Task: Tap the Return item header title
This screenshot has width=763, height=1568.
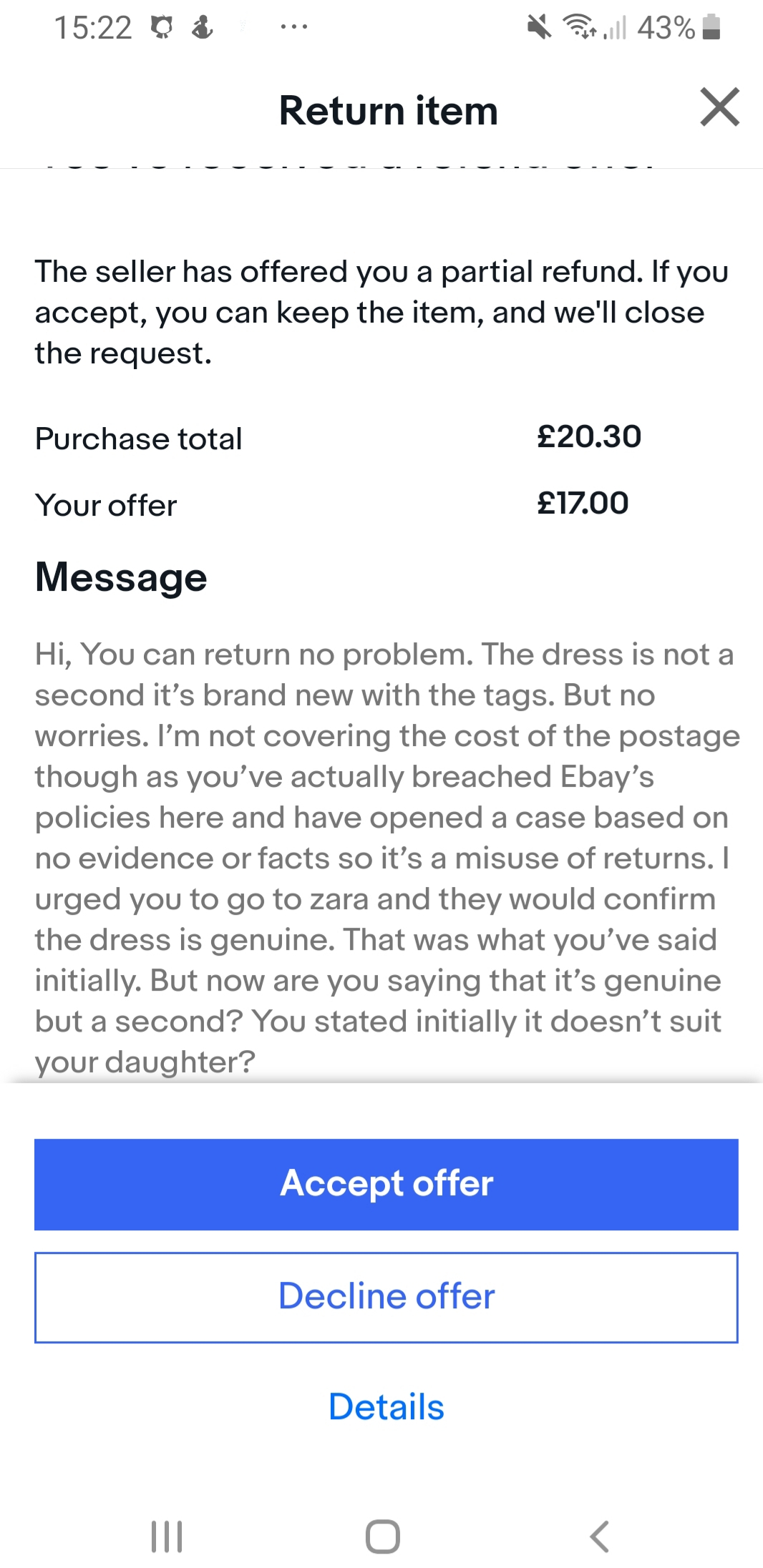Action: (x=387, y=109)
